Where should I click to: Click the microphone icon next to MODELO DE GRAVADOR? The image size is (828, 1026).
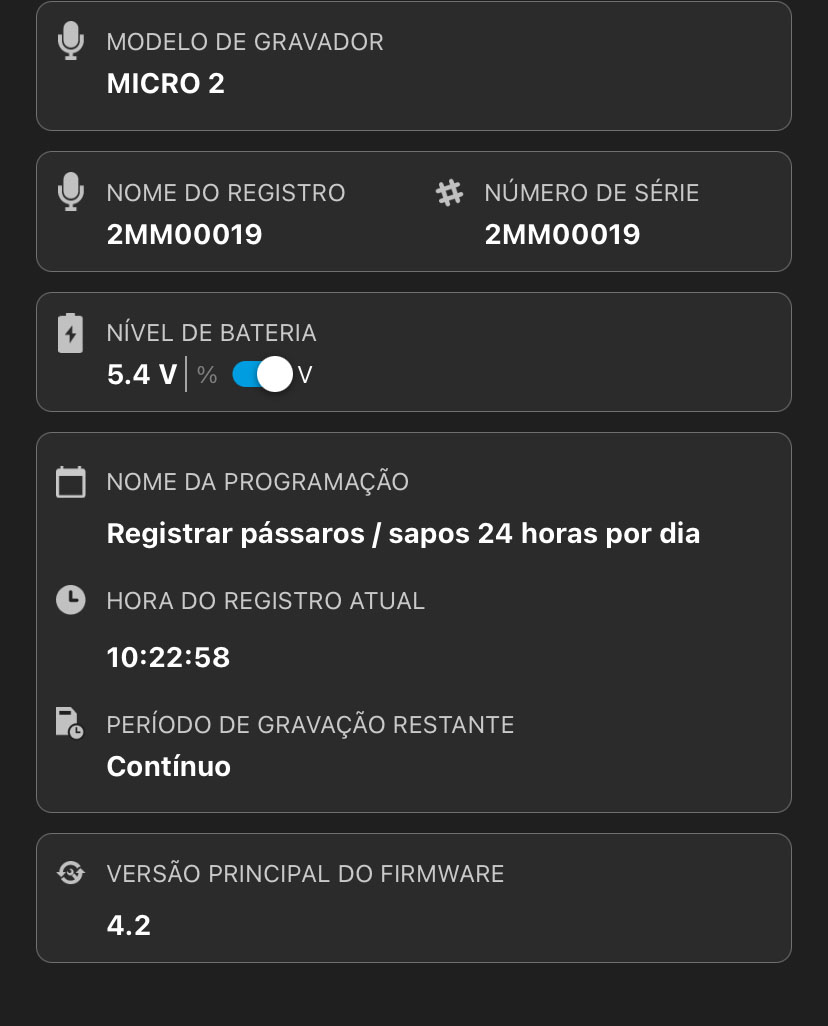click(x=71, y=42)
